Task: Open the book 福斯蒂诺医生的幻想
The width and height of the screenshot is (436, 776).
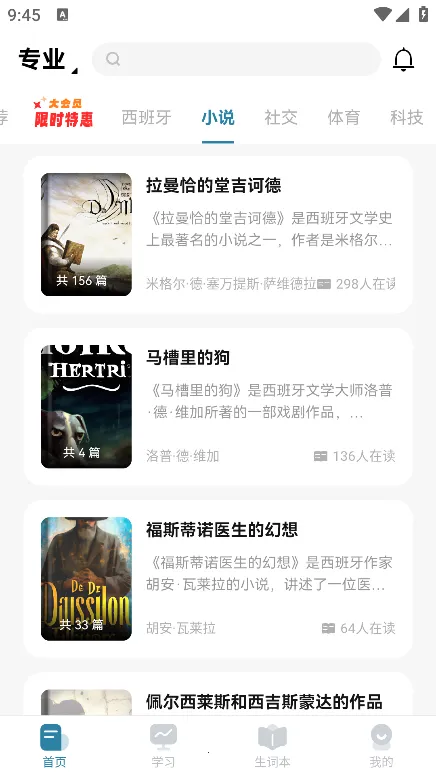Action: 218,579
